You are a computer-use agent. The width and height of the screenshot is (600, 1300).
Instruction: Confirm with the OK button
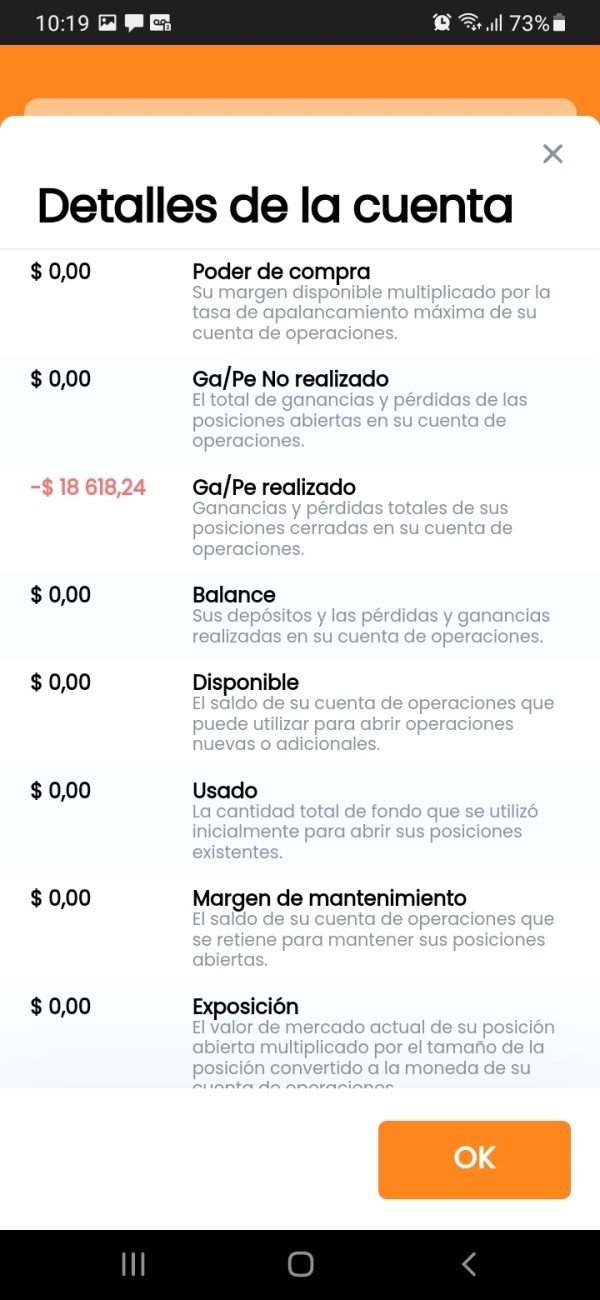(474, 1159)
